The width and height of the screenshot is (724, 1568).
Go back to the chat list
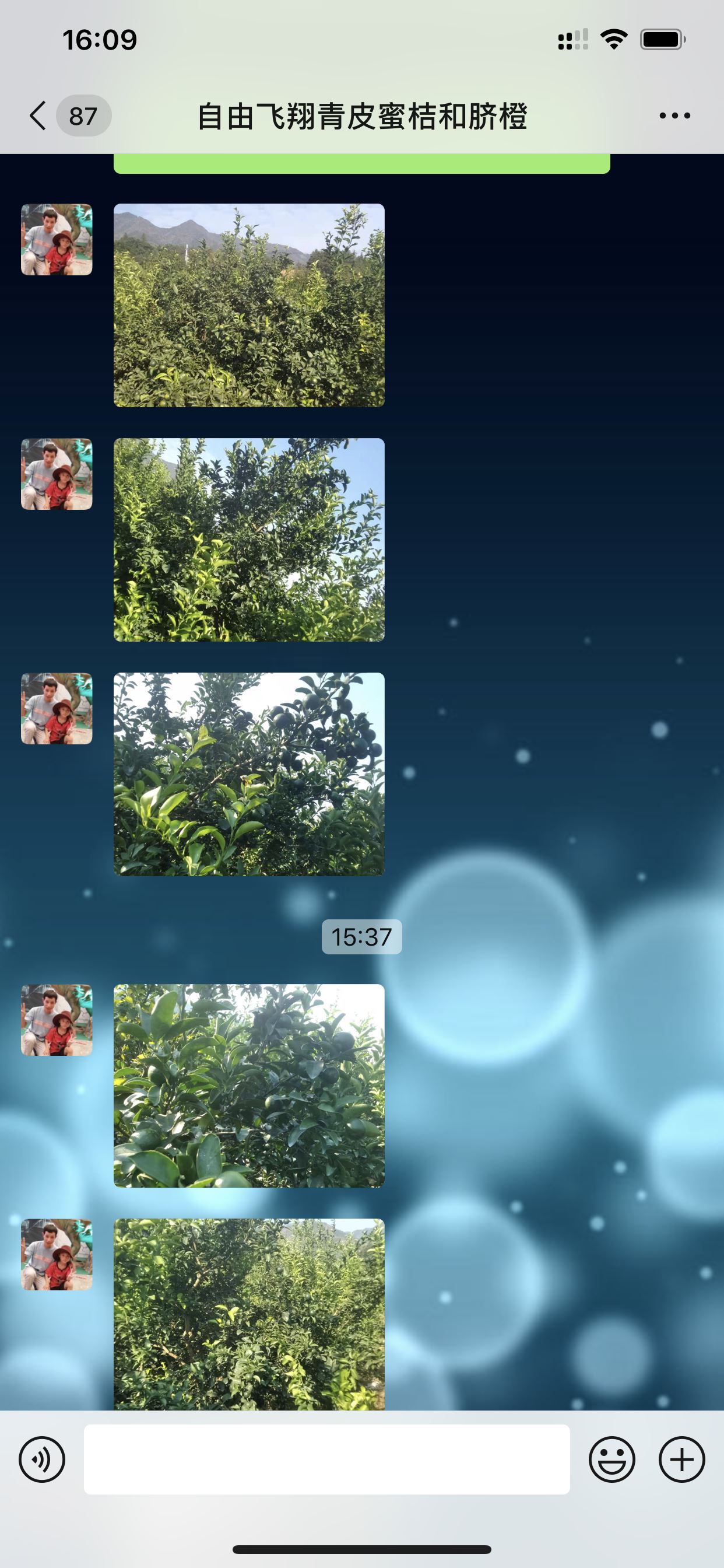point(39,116)
